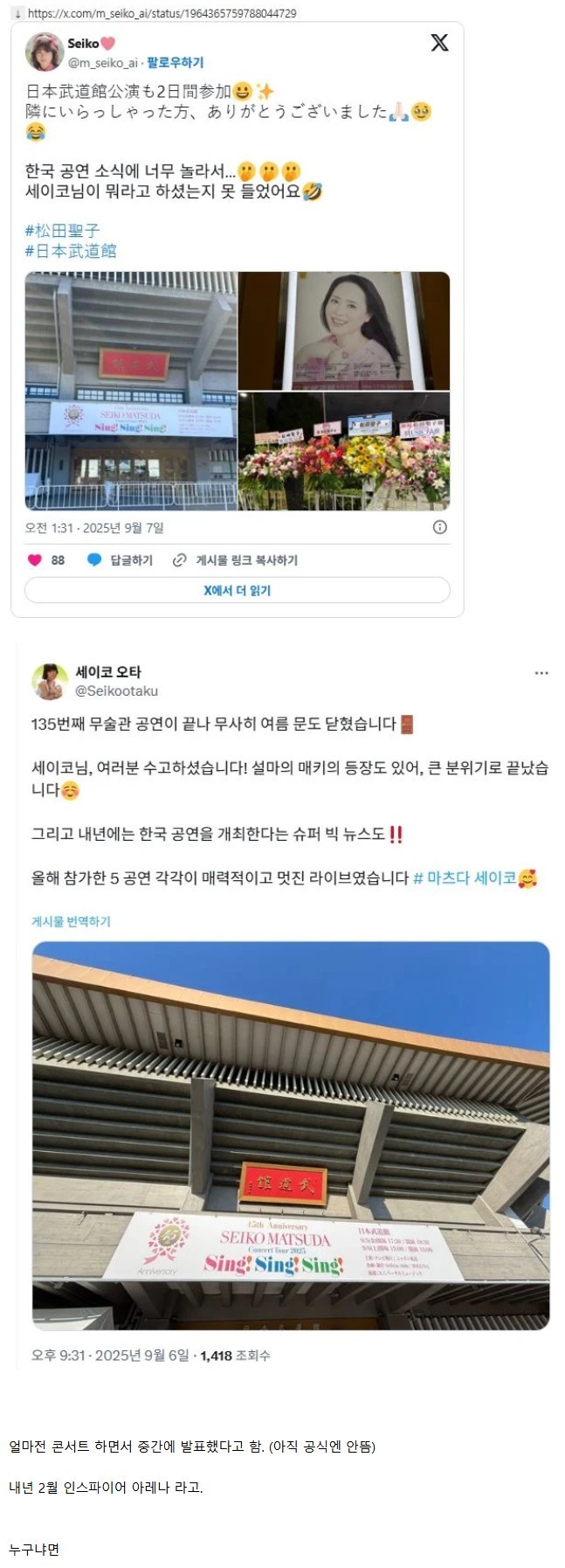This screenshot has height=1568, width=565.
Task: View the flower stands photo in the tweet
Action: pos(344,451)
